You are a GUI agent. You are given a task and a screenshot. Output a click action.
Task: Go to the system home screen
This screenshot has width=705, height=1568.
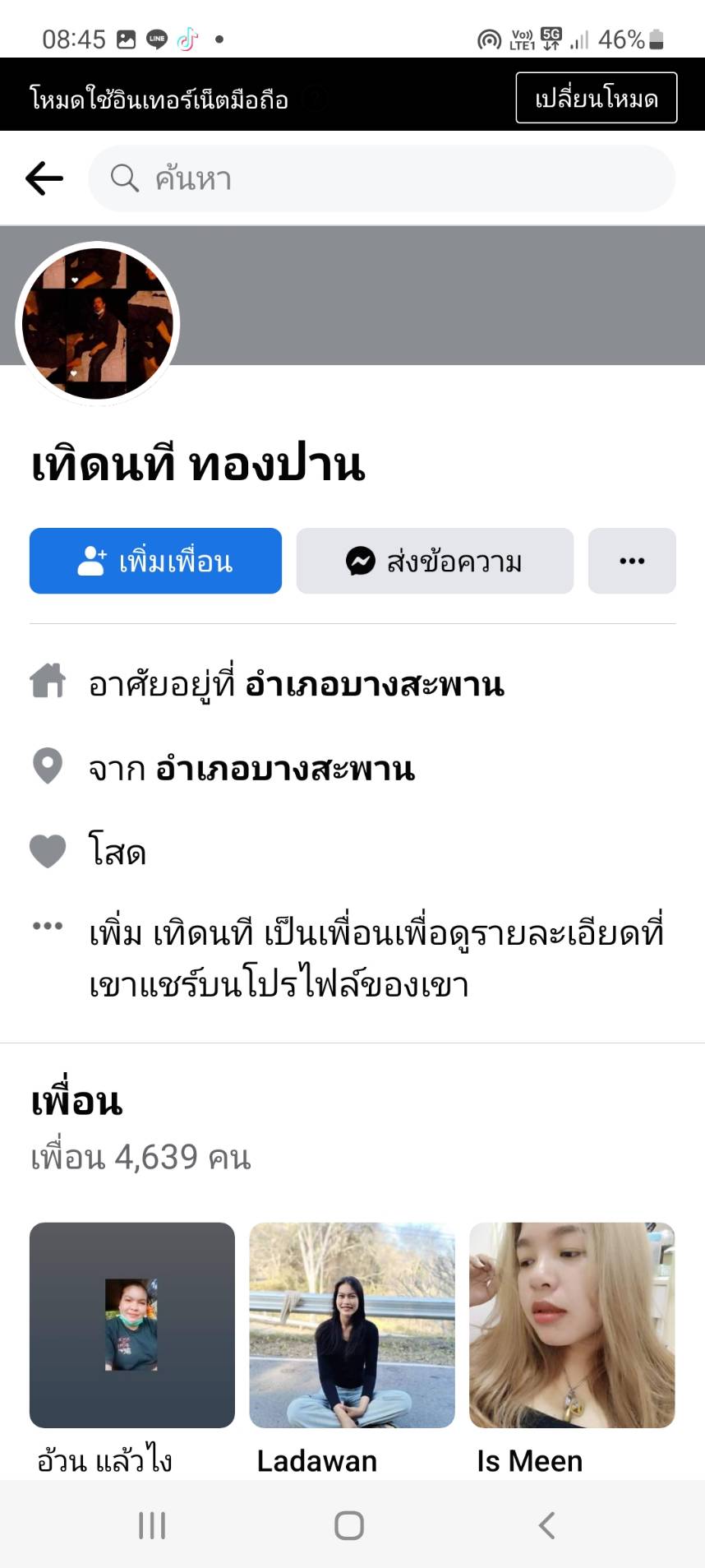coord(349,1525)
